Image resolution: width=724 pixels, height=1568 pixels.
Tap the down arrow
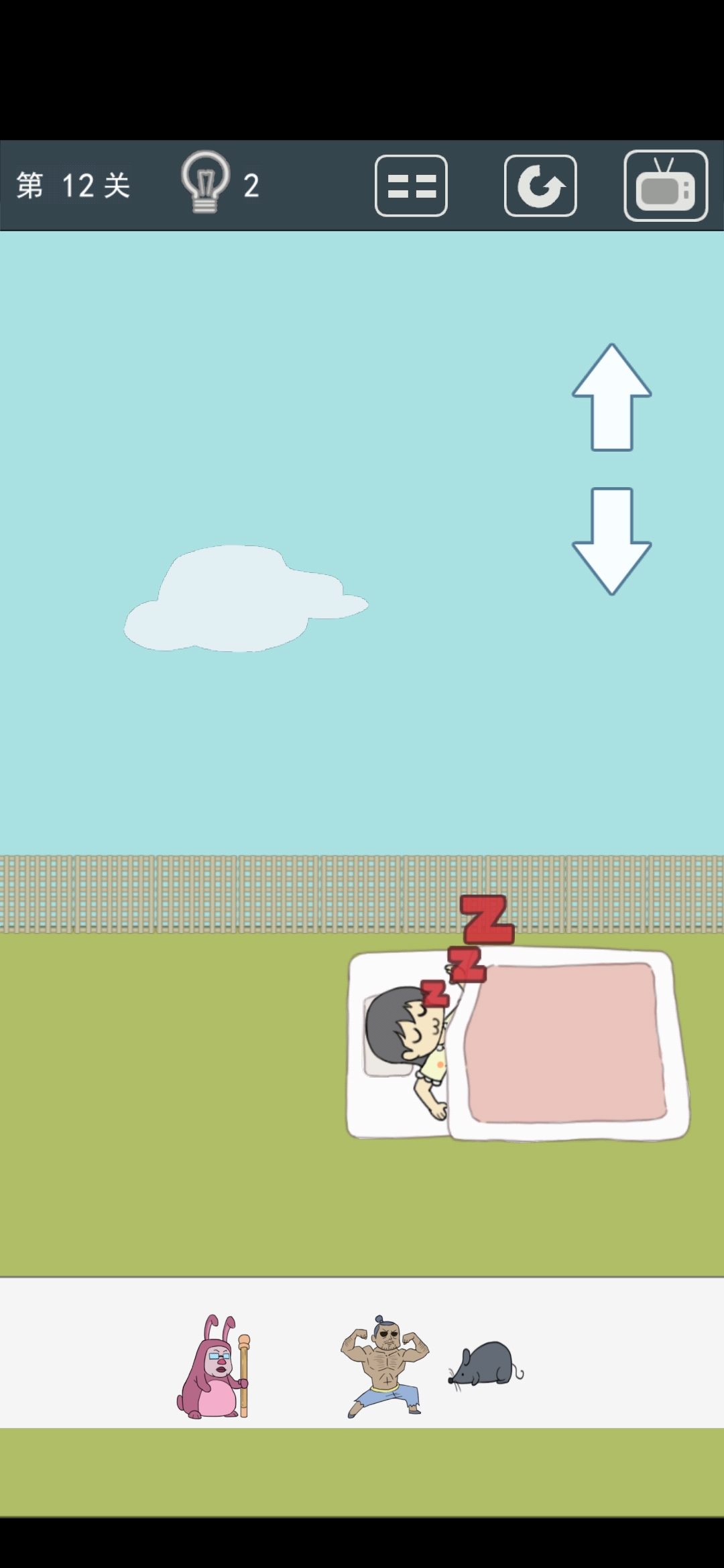611,540
